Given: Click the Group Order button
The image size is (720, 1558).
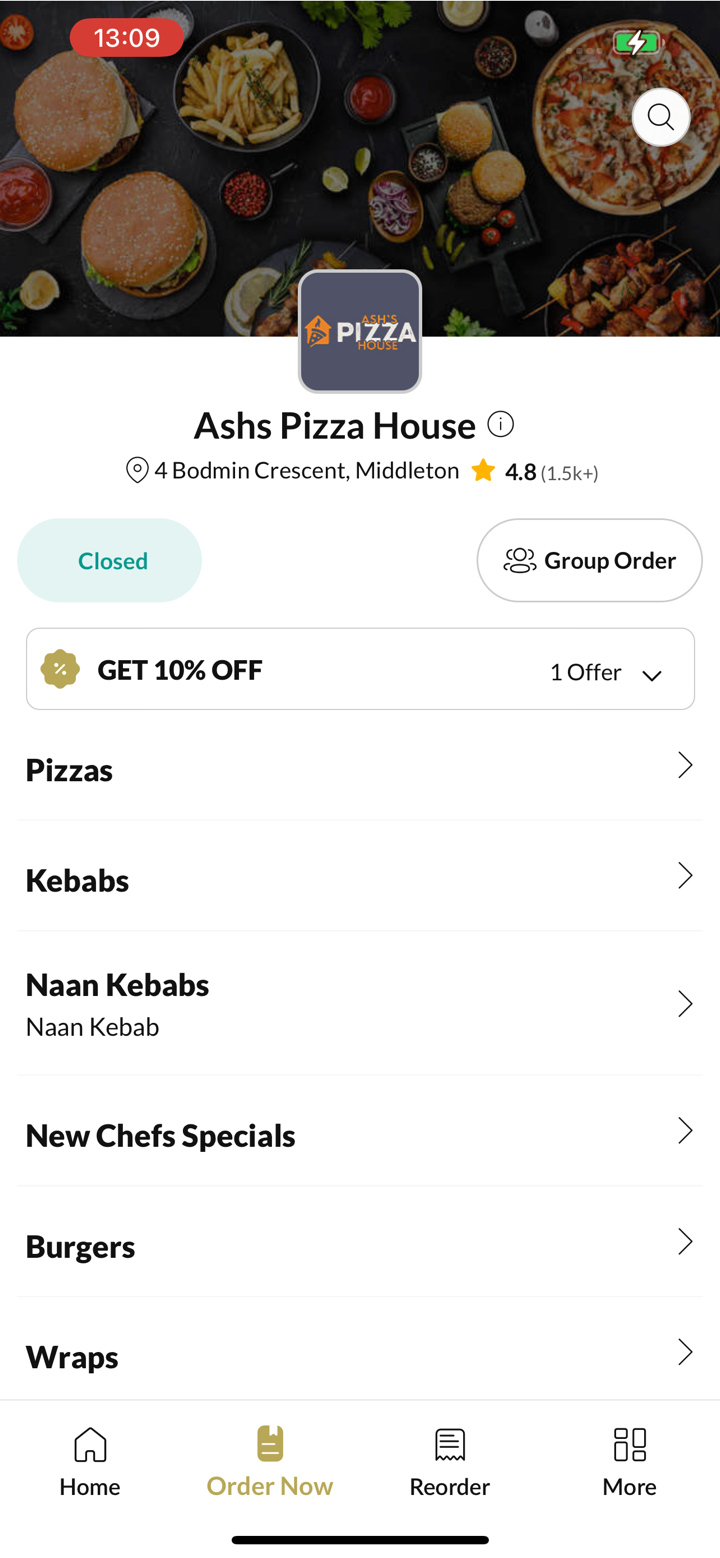Looking at the screenshot, I should point(589,560).
